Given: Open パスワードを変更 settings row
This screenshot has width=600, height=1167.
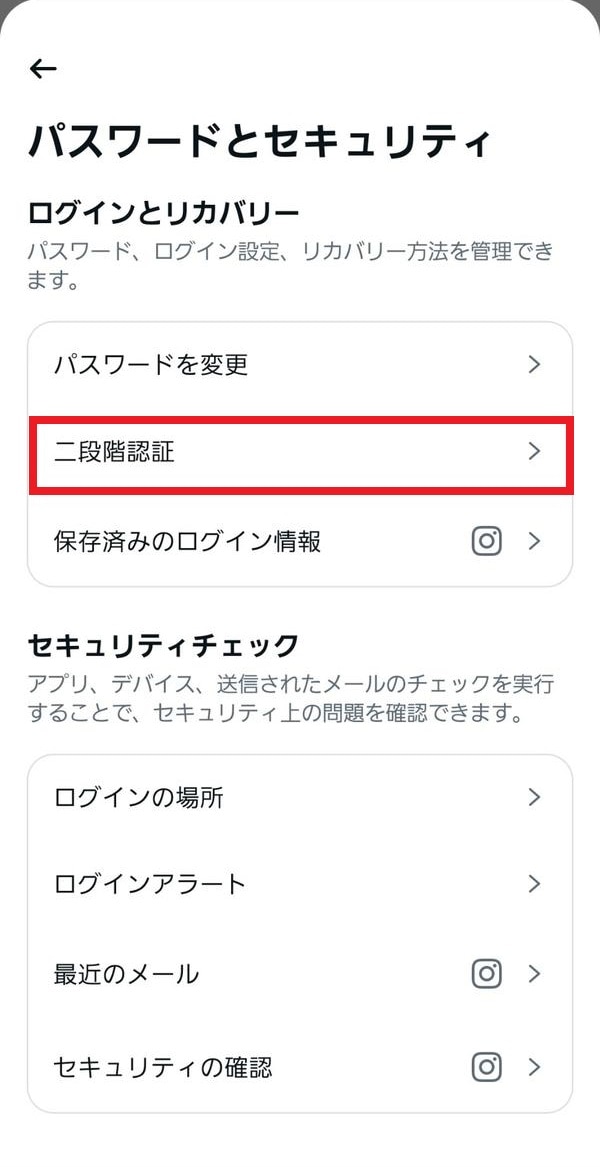Looking at the screenshot, I should 300,365.
